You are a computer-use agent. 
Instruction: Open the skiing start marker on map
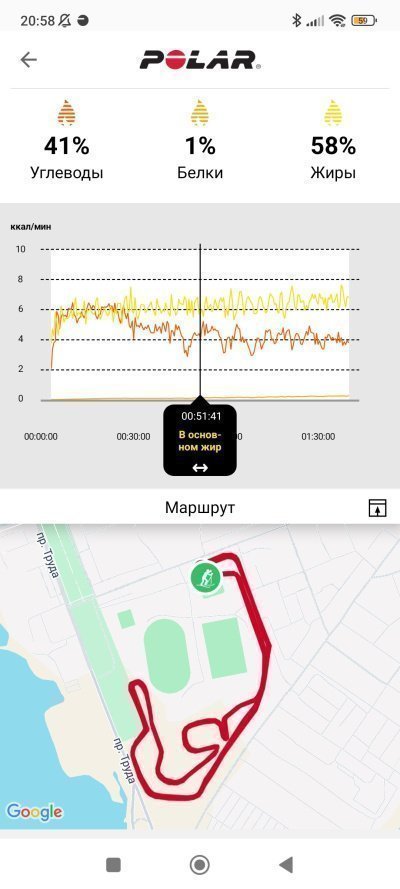tap(207, 577)
